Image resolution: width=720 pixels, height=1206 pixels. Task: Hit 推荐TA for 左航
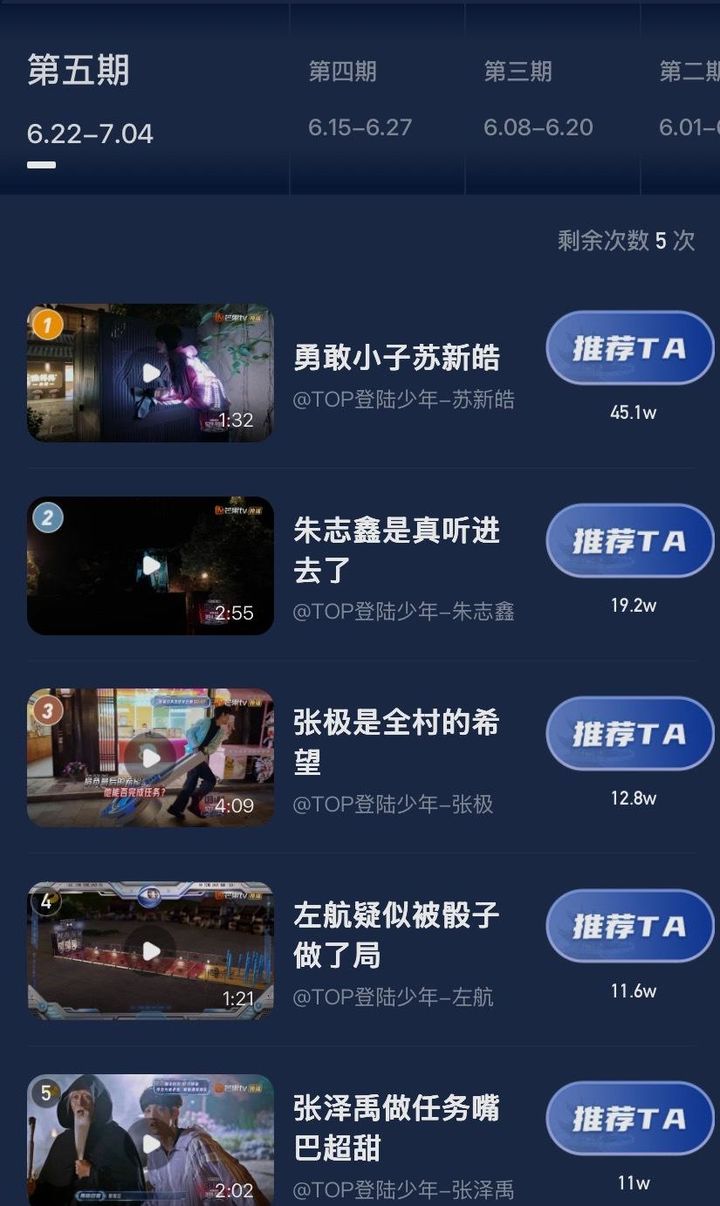point(629,926)
